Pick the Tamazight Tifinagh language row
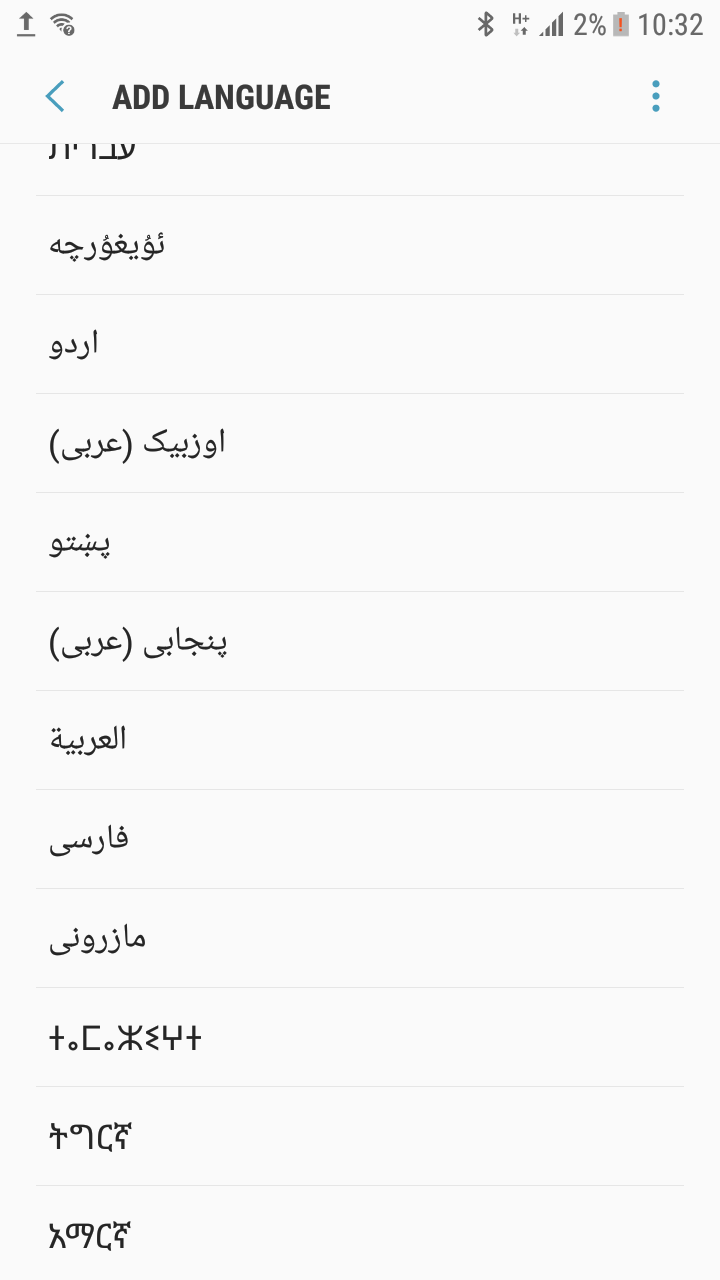Viewport: 720px width, 1280px height. [360, 1037]
